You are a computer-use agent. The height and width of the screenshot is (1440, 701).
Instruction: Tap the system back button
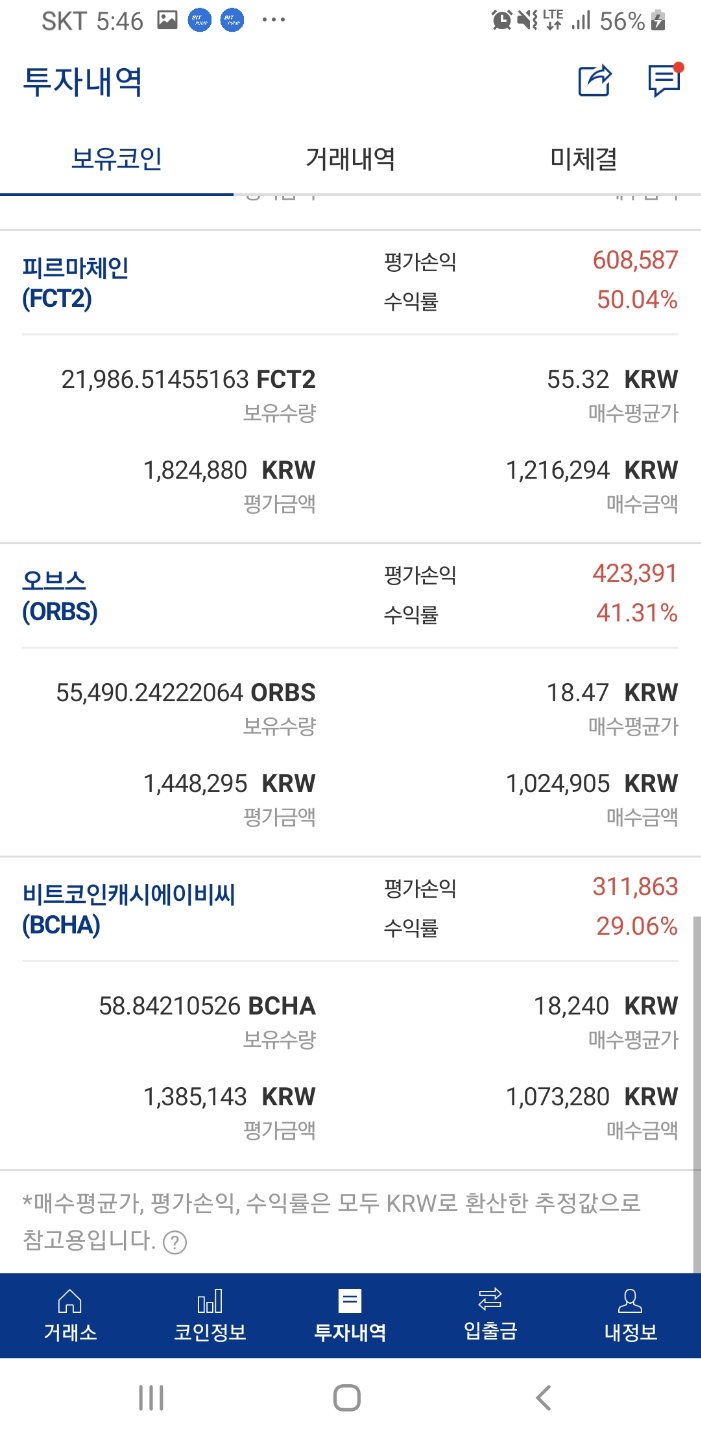(543, 1397)
